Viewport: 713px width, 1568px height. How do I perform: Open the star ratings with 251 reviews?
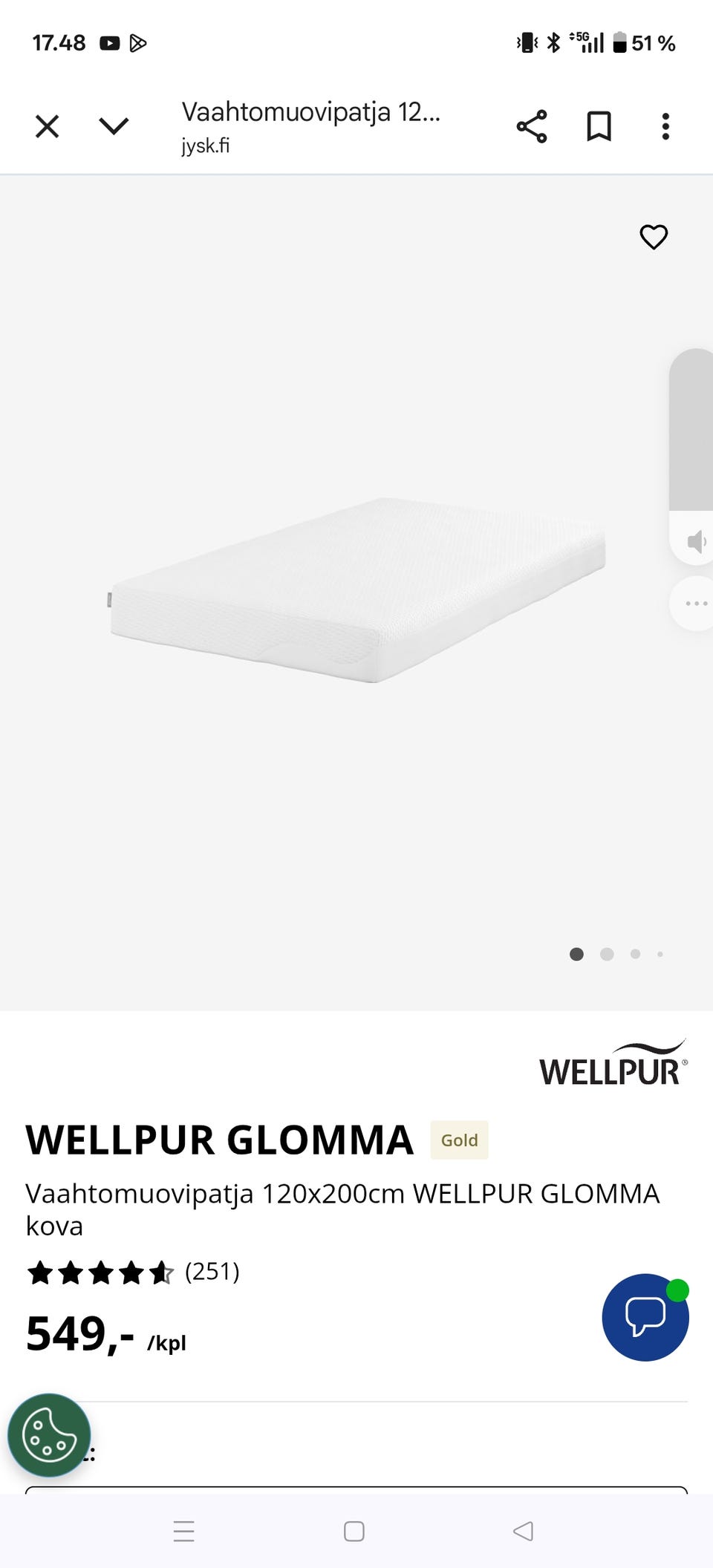[x=132, y=1273]
